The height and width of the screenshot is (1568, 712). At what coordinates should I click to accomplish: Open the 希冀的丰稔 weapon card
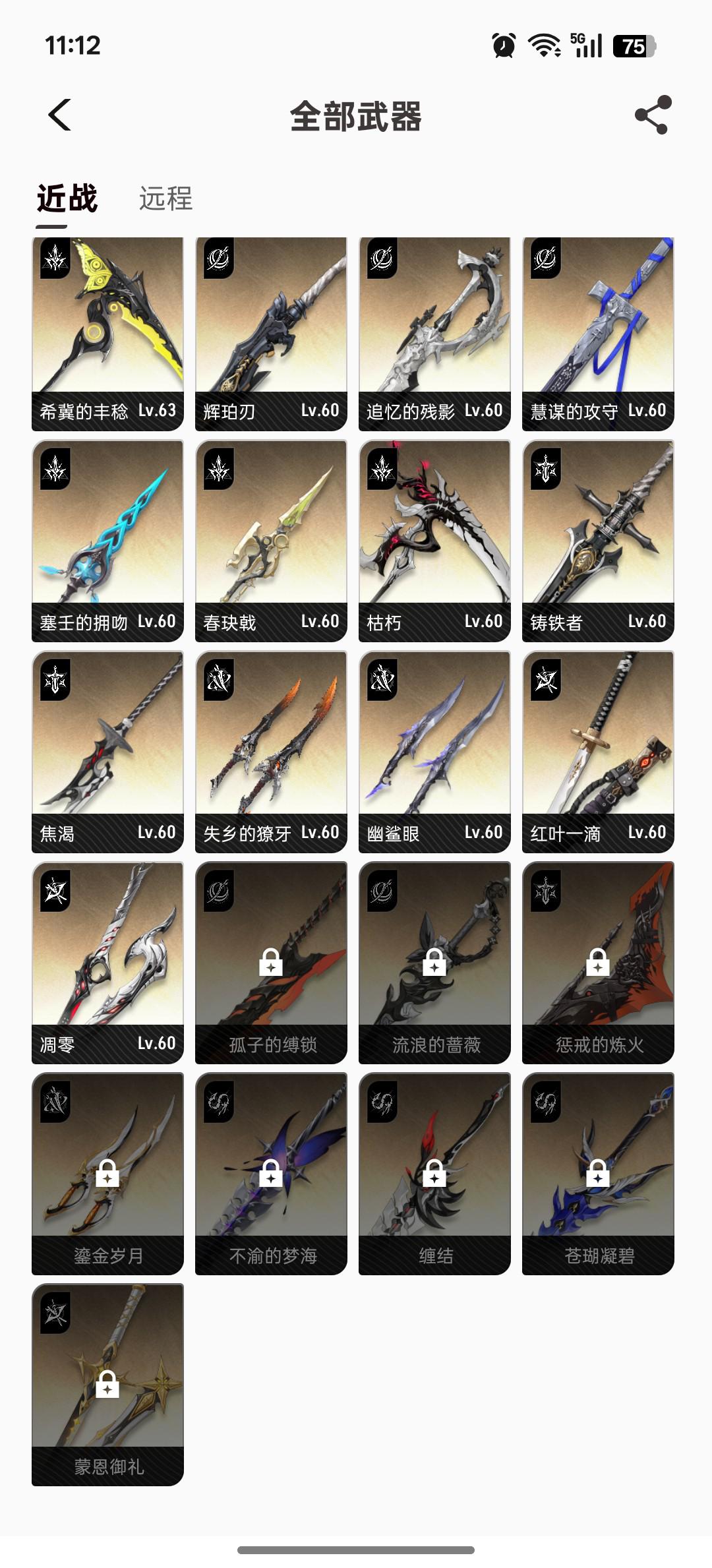tap(107, 334)
